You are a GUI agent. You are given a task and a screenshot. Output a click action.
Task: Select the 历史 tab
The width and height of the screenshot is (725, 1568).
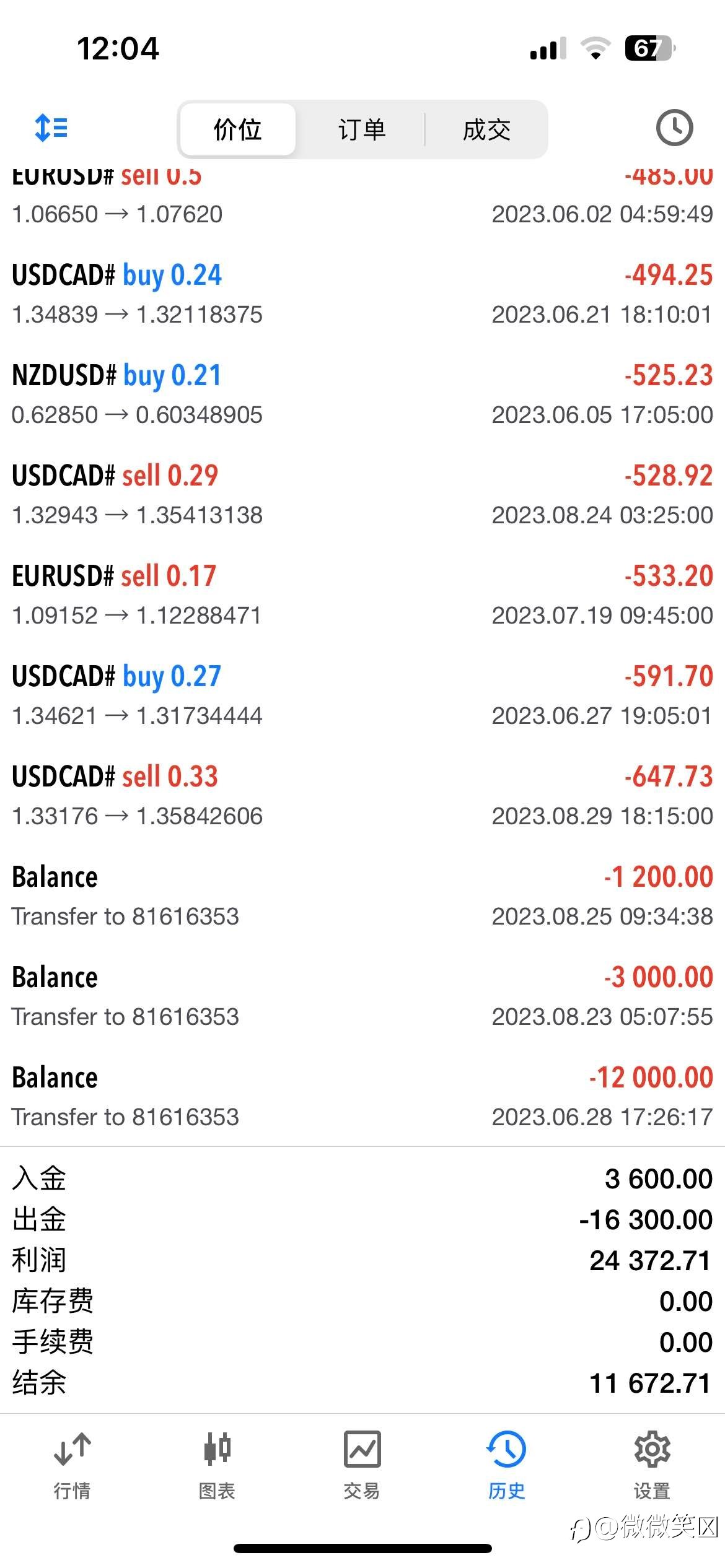tap(507, 1465)
